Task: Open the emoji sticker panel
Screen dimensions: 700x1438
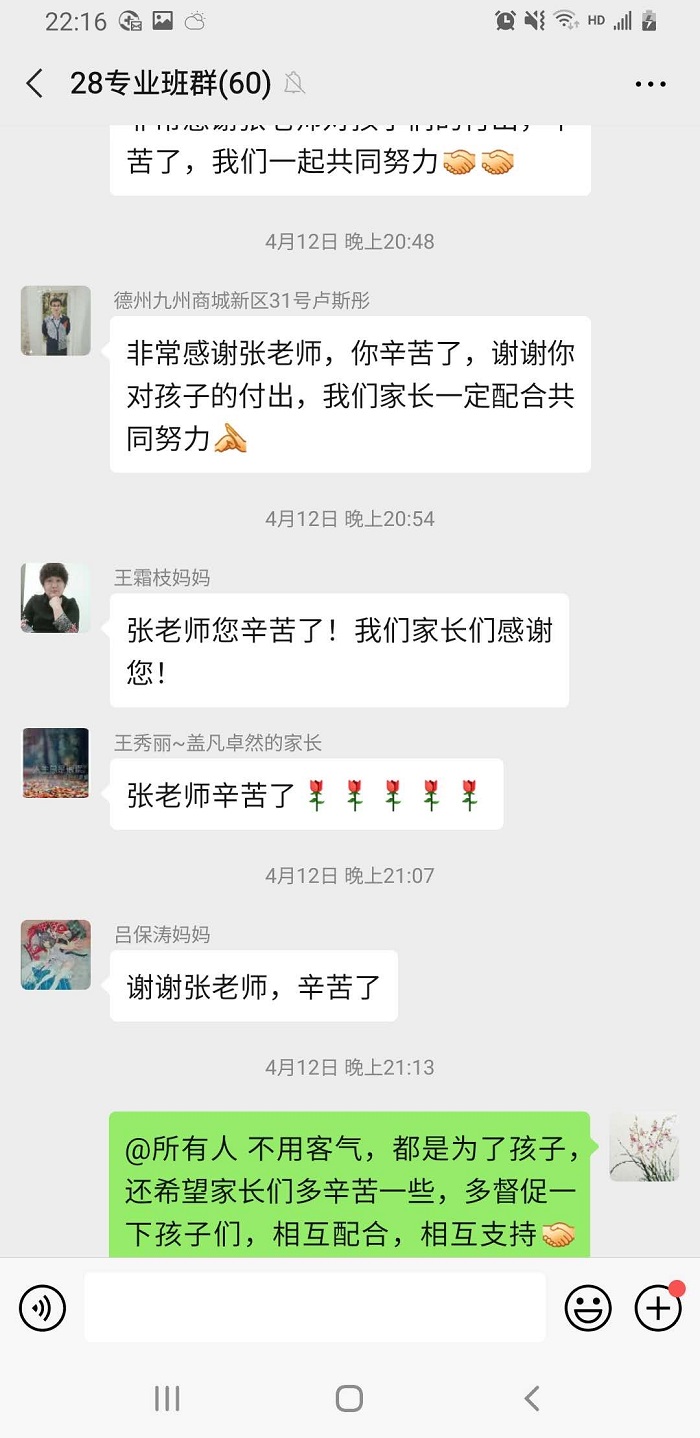Action: click(x=588, y=1307)
